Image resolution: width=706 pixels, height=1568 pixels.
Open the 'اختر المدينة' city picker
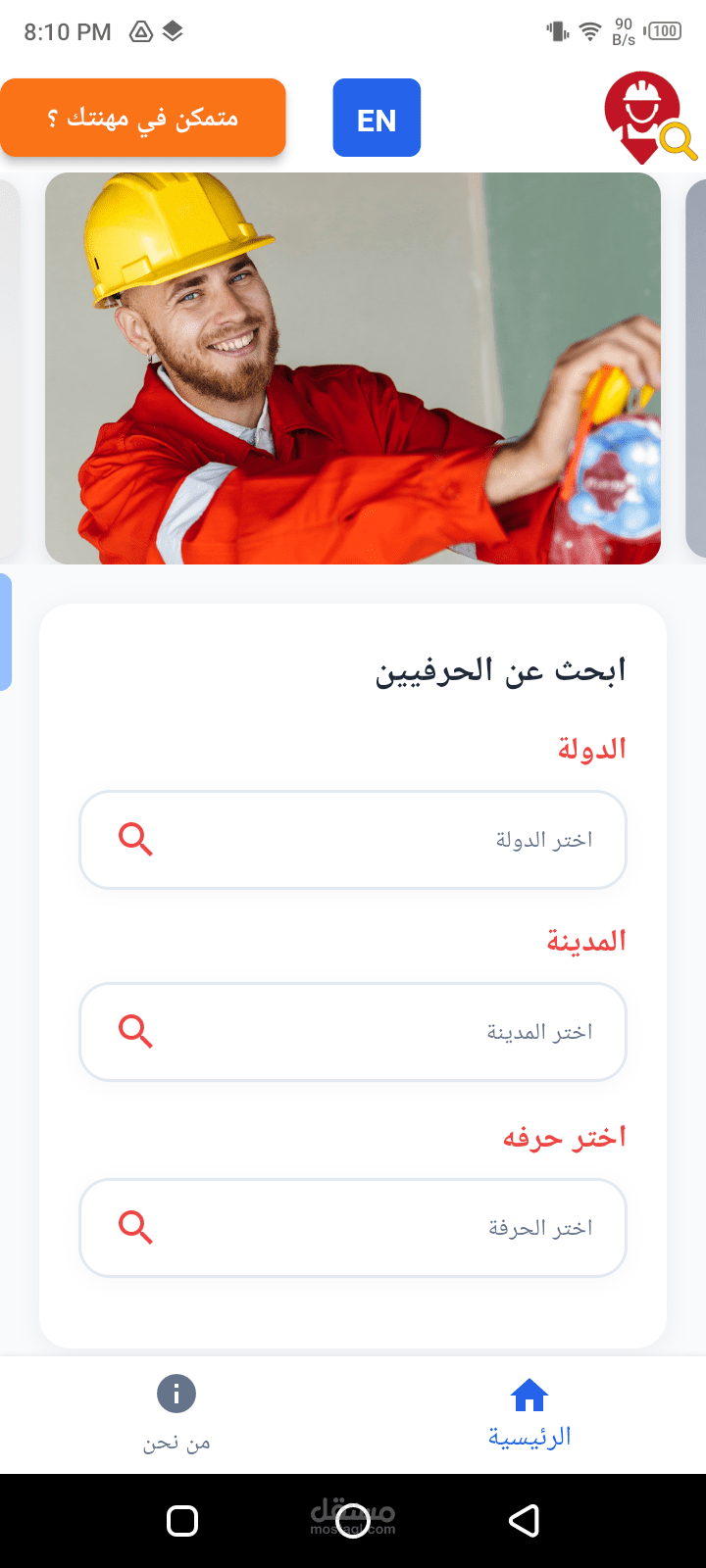pos(353,1032)
